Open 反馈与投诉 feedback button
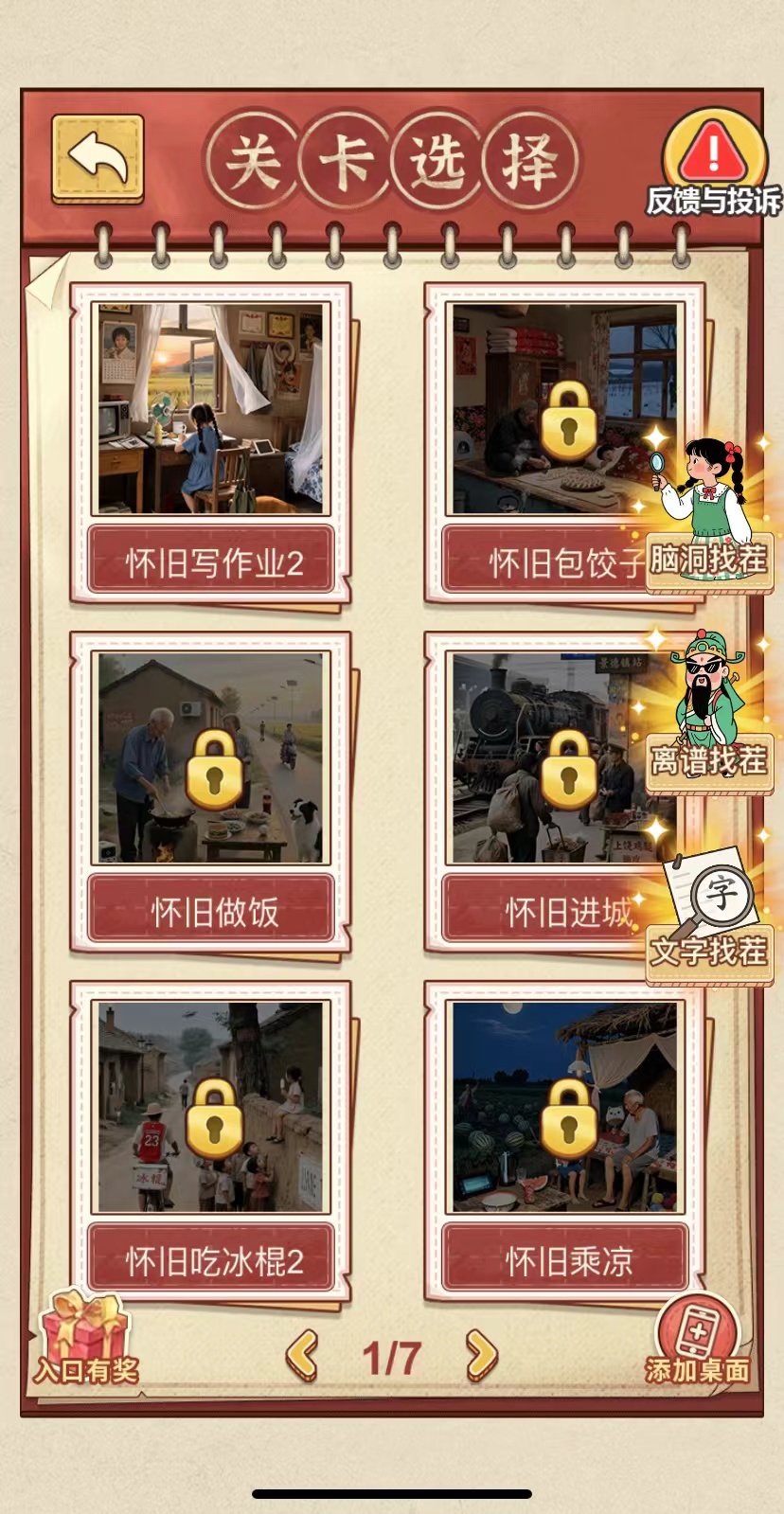The height and width of the screenshot is (1514, 784). pos(714,166)
